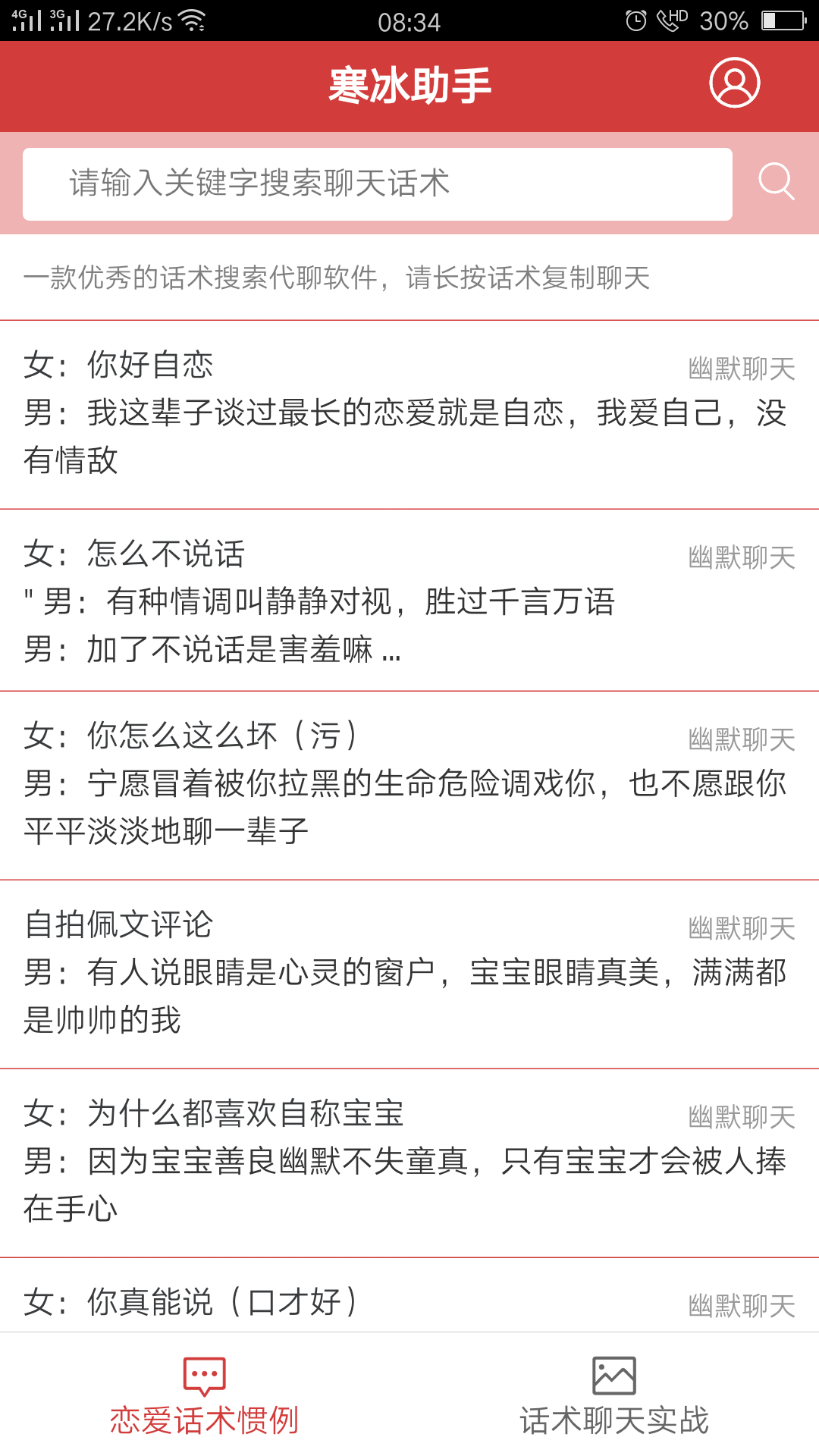Screen dimensions: 819x1456
Task: Tap the magnifier search icon
Action: coord(777,182)
